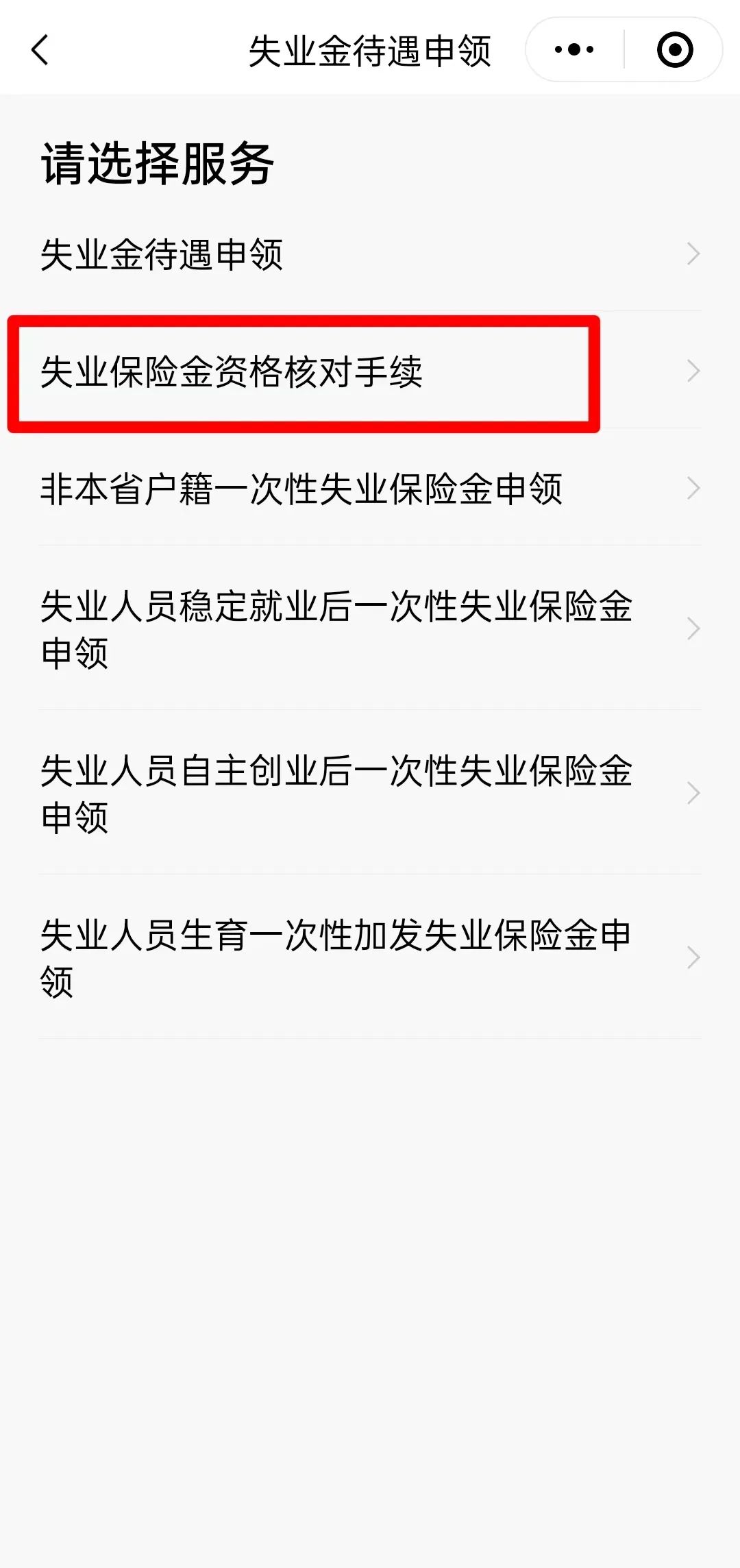Open 非本省户籍一次性失业保险金申领
The width and height of the screenshot is (740, 1568).
pos(370,489)
